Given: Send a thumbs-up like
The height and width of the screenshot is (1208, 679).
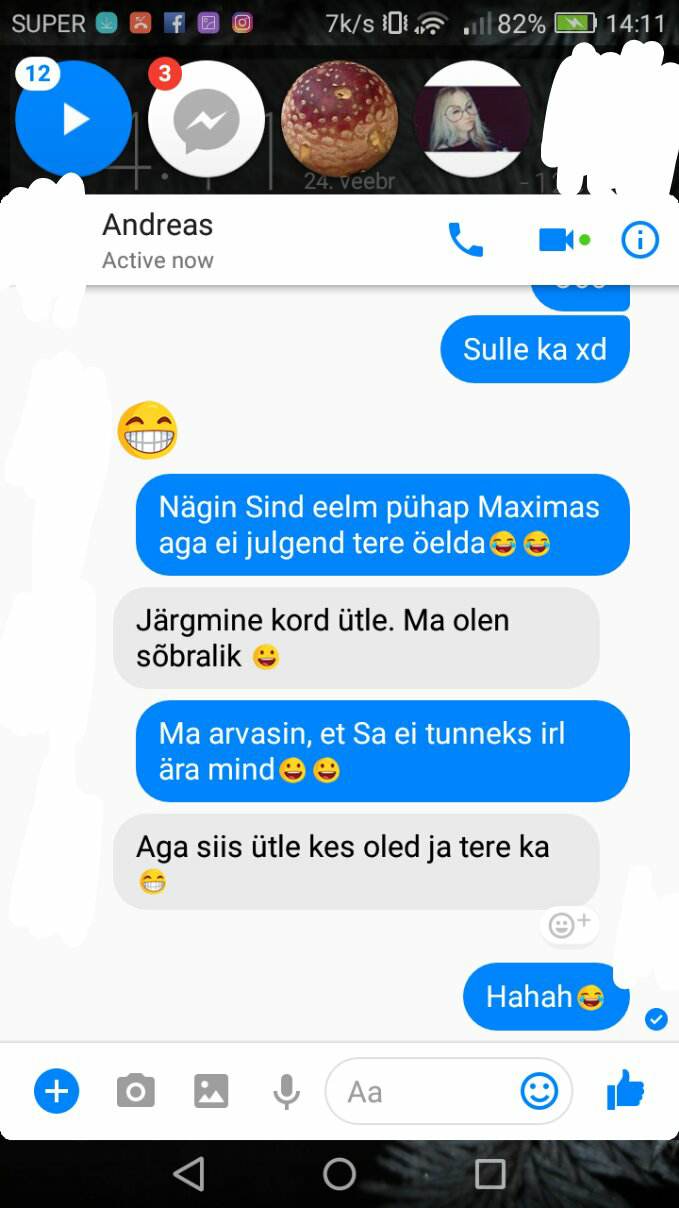Looking at the screenshot, I should tap(626, 1089).
